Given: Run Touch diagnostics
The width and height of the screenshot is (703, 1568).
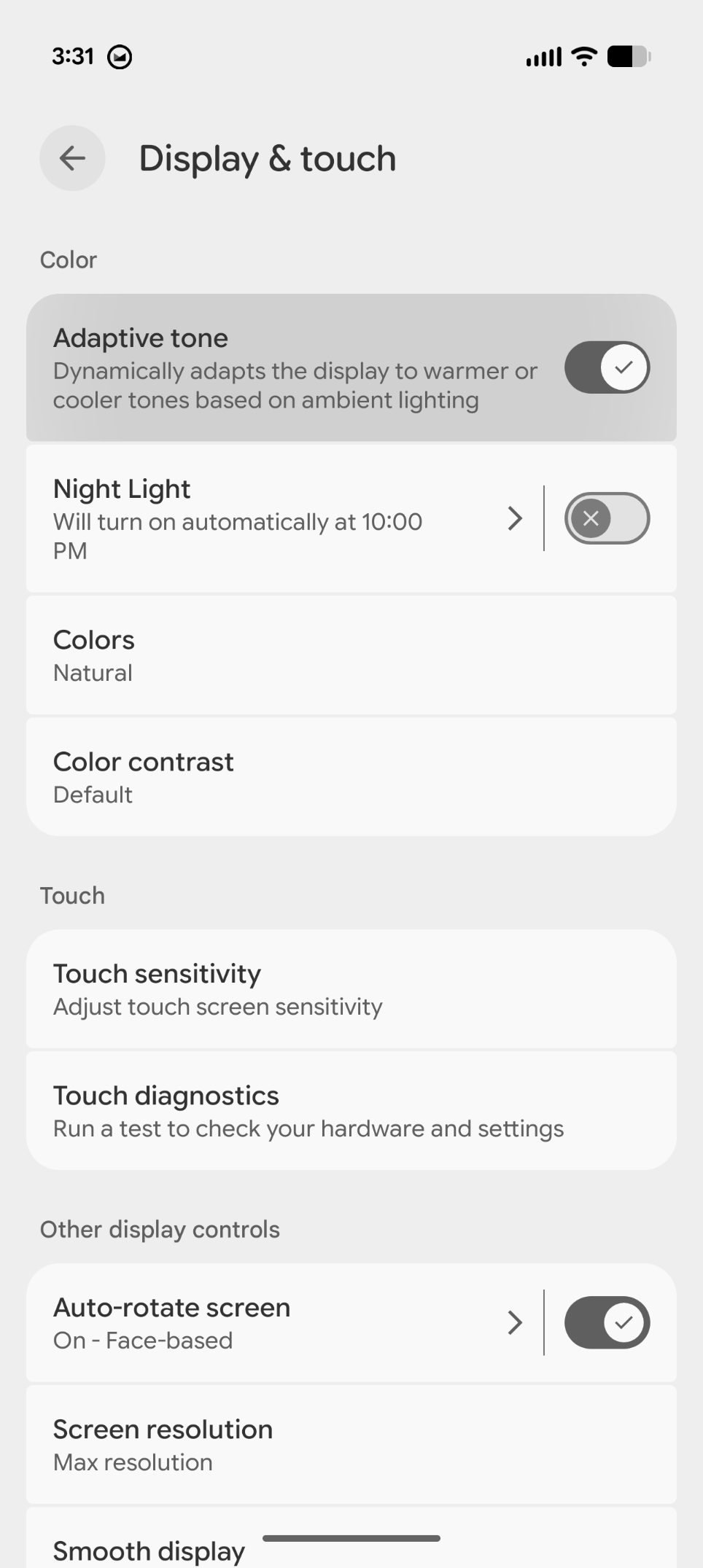Looking at the screenshot, I should (351, 1110).
